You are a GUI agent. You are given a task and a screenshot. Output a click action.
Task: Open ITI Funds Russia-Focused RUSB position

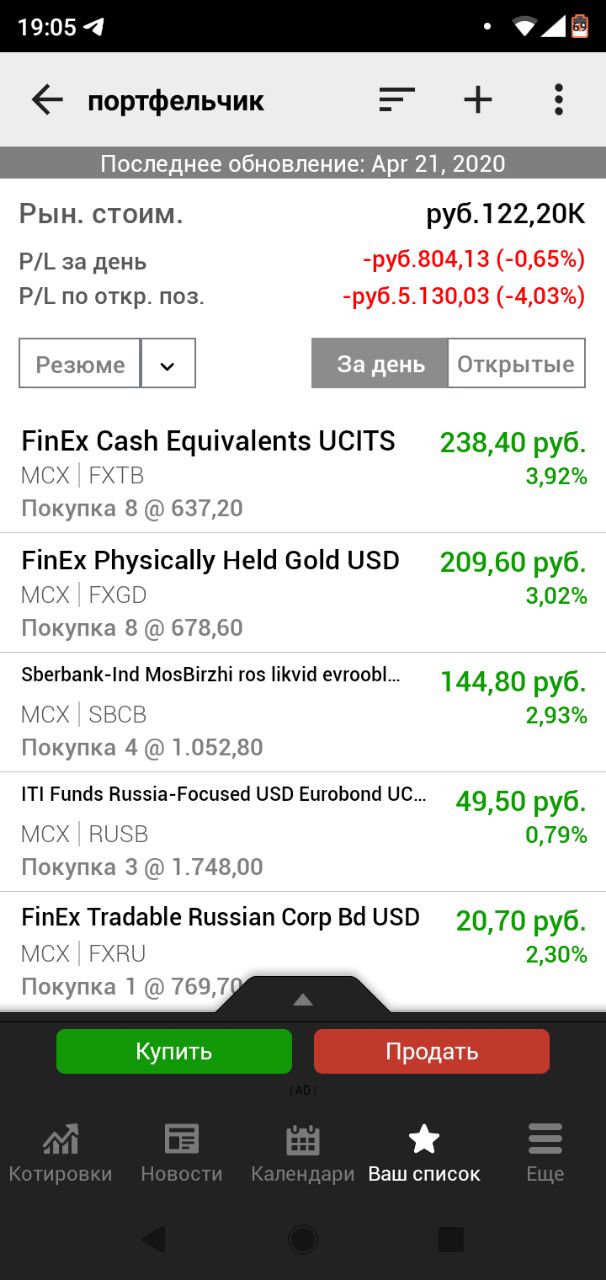[x=303, y=832]
